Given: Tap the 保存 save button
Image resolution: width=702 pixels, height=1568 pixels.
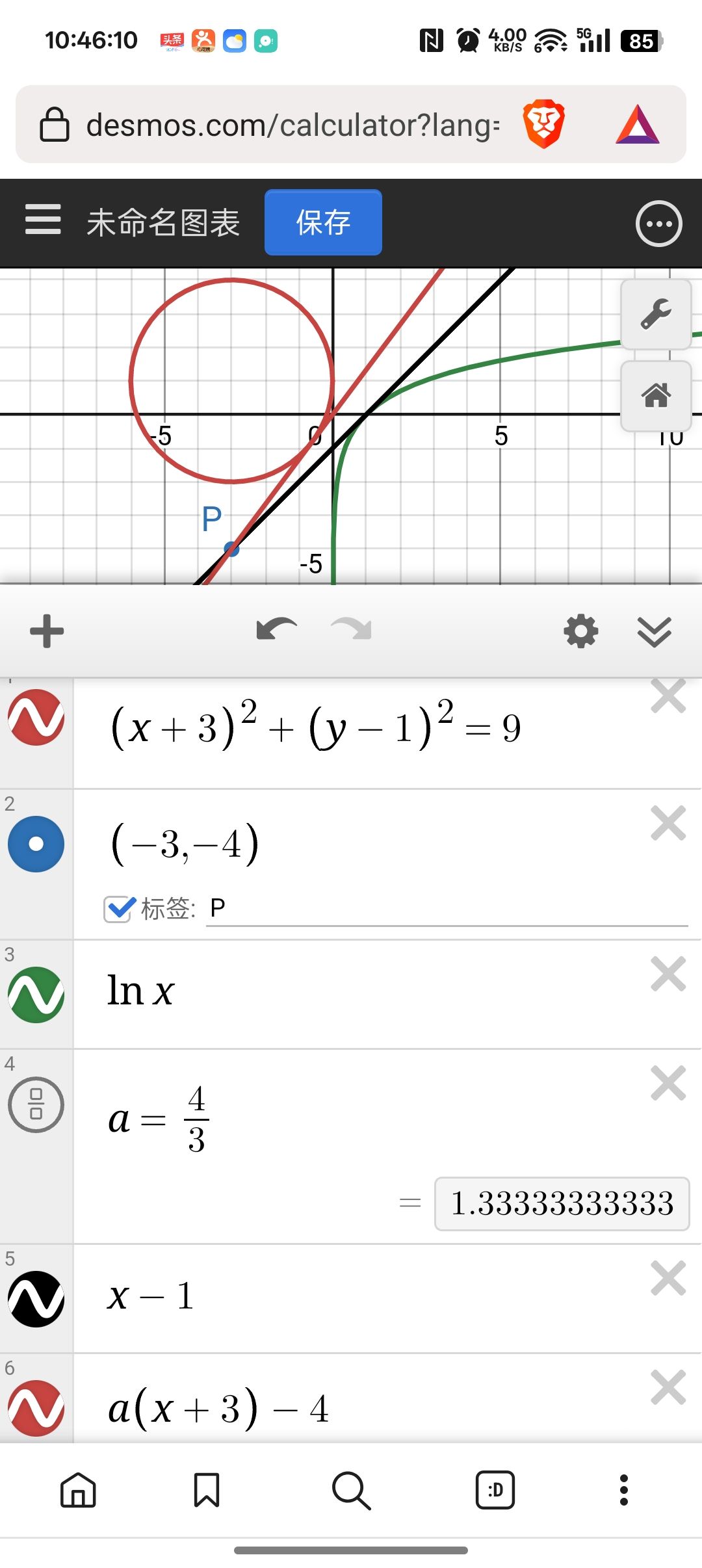Looking at the screenshot, I should 323,222.
